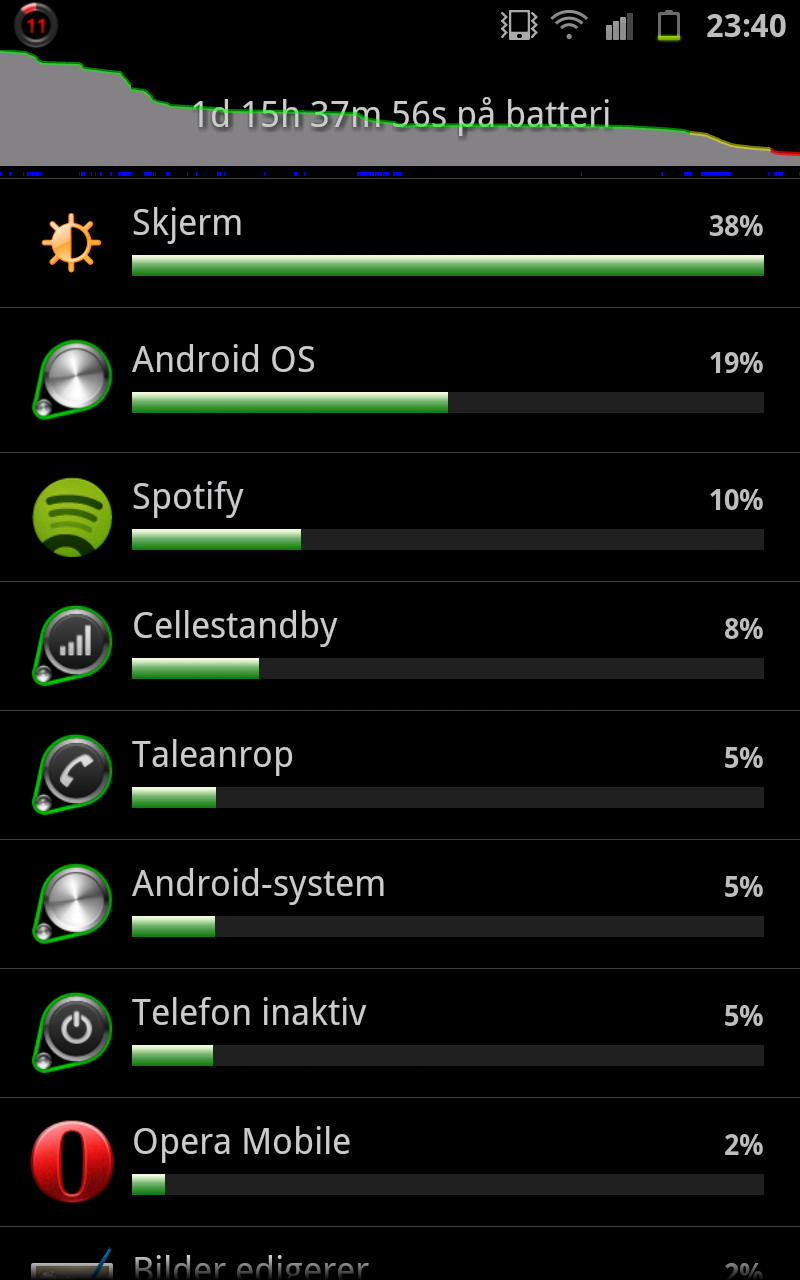
Task: Open Skjerm battery usage details
Action: pyautogui.click(x=400, y=244)
